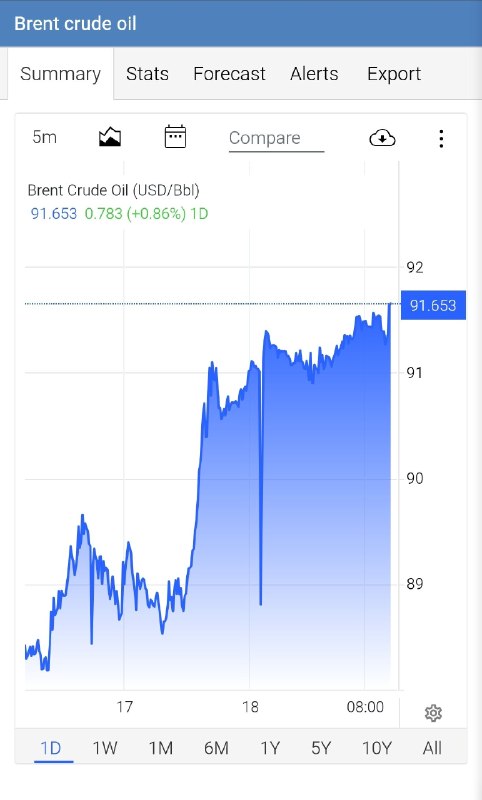Open the chart overflow menu
This screenshot has height=800, width=482.
point(441,138)
